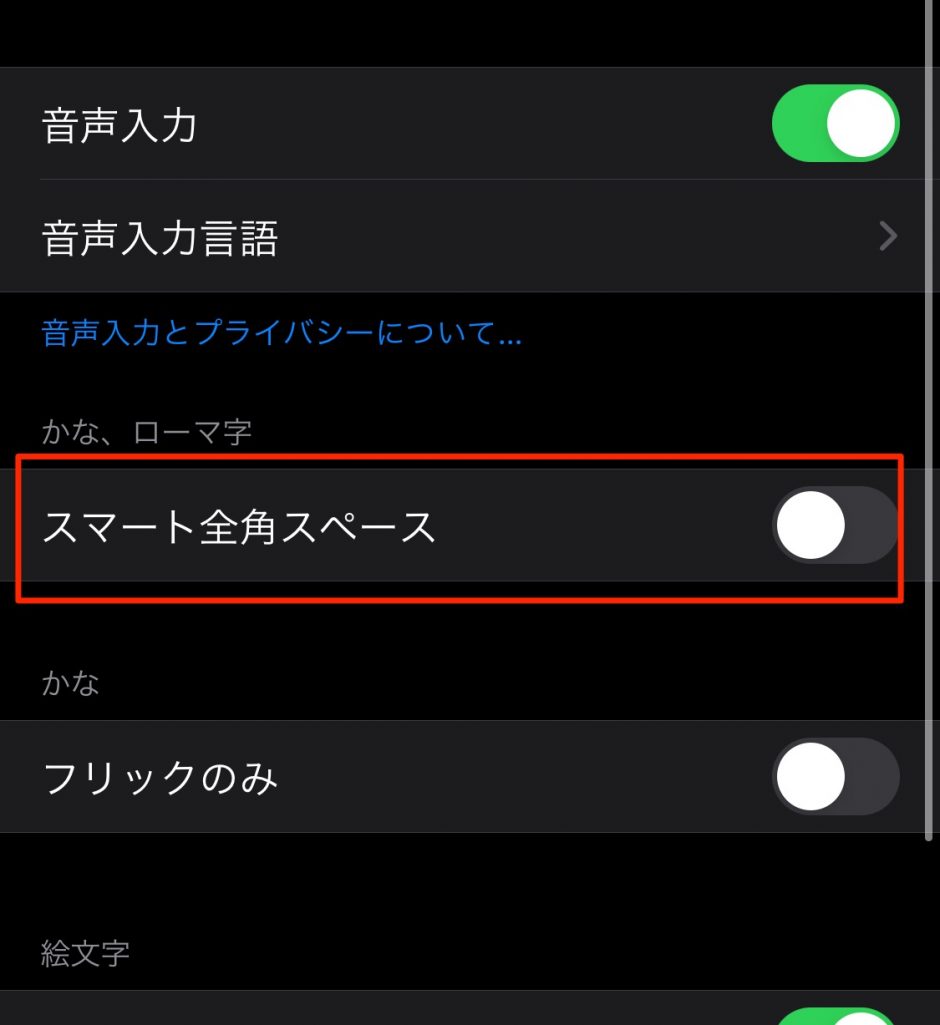Open the 音声入力とプライバシーについて link
Image resolution: width=940 pixels, height=1025 pixels.
(281, 333)
